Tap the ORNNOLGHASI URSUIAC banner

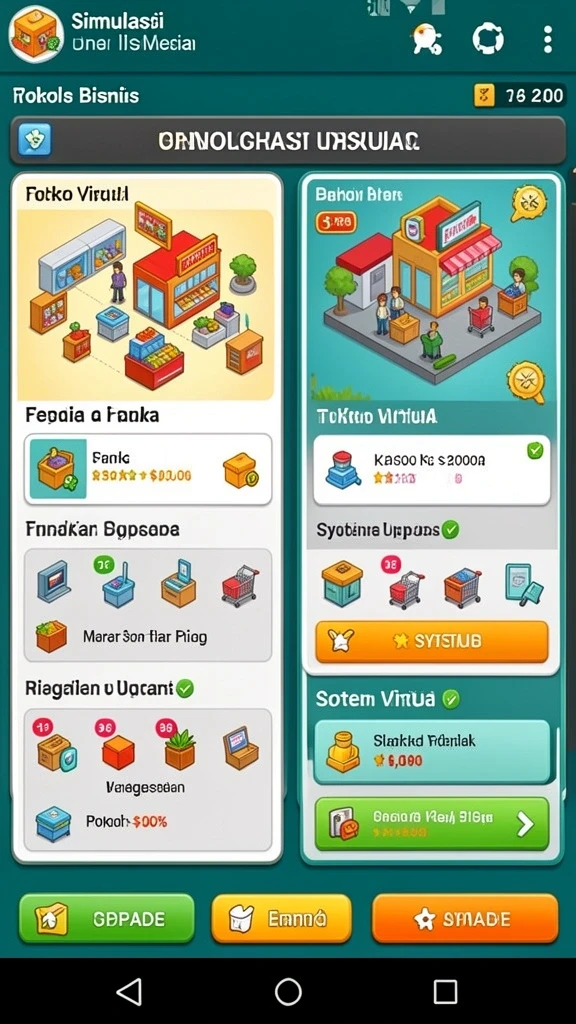[288, 140]
